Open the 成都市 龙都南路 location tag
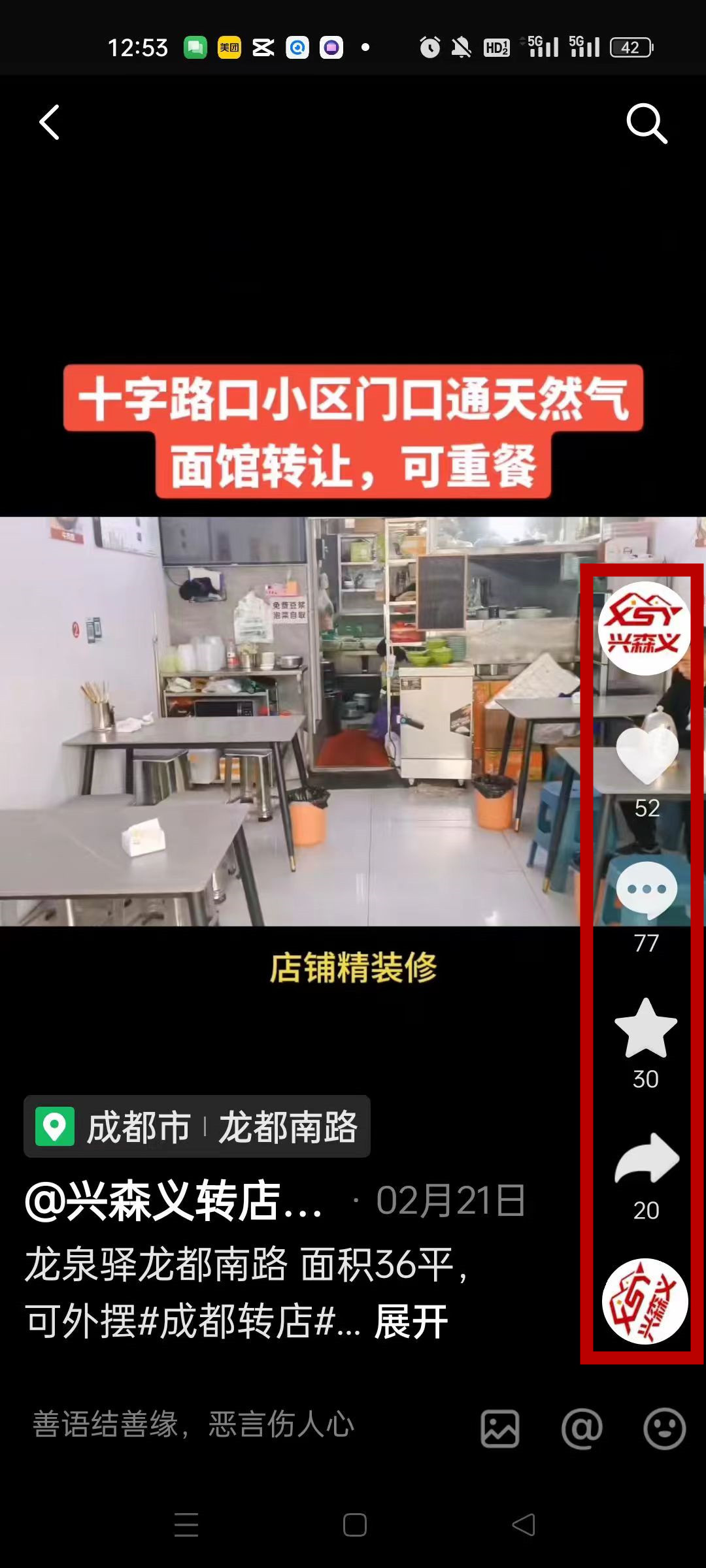The width and height of the screenshot is (706, 1568). pos(197,1127)
